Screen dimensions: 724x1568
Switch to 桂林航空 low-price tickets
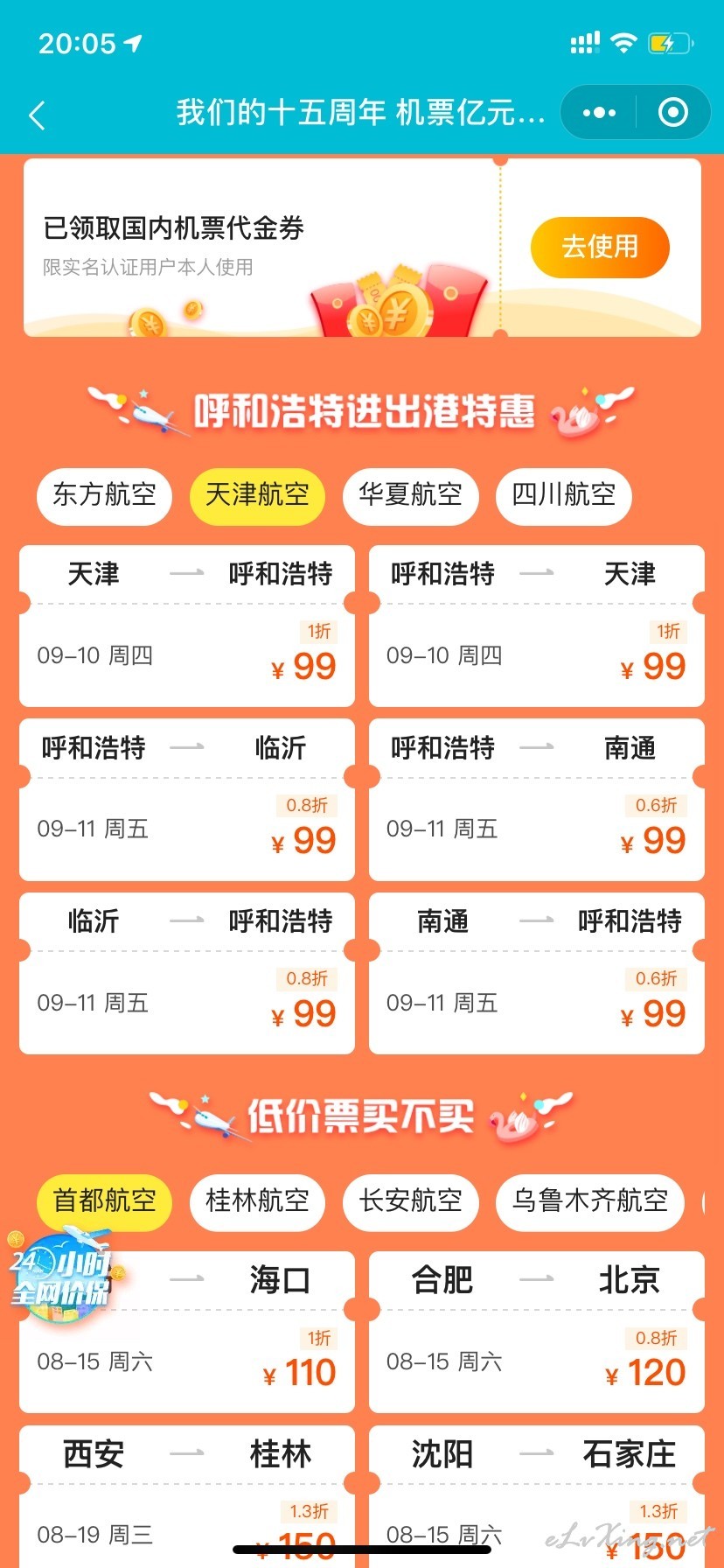click(257, 1200)
